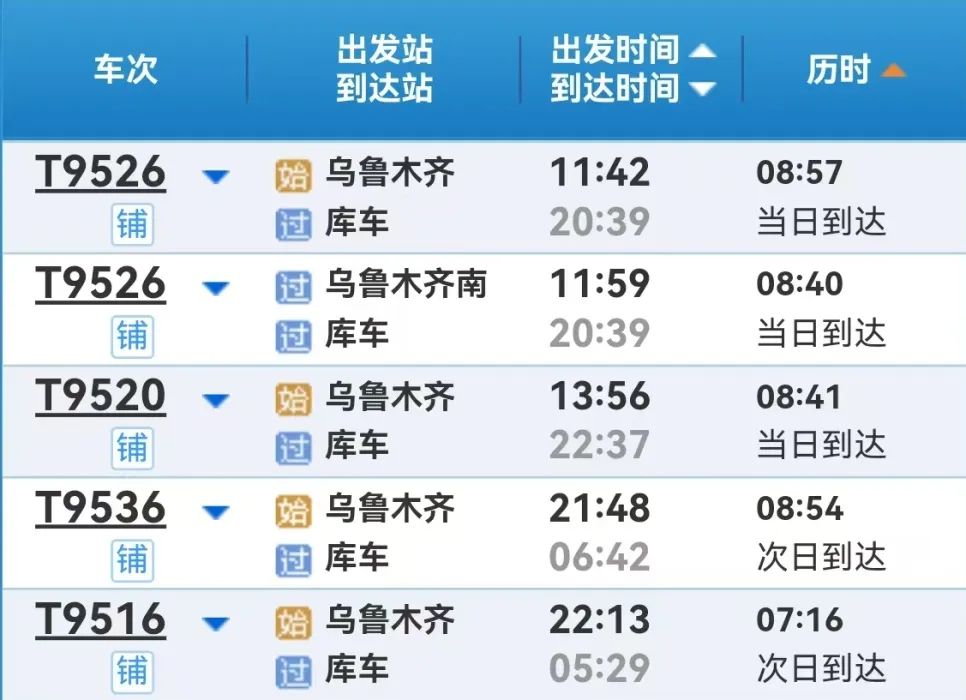This screenshot has height=700, width=966.
Task: Sort by 出发时间 departure time
Action: point(632,51)
